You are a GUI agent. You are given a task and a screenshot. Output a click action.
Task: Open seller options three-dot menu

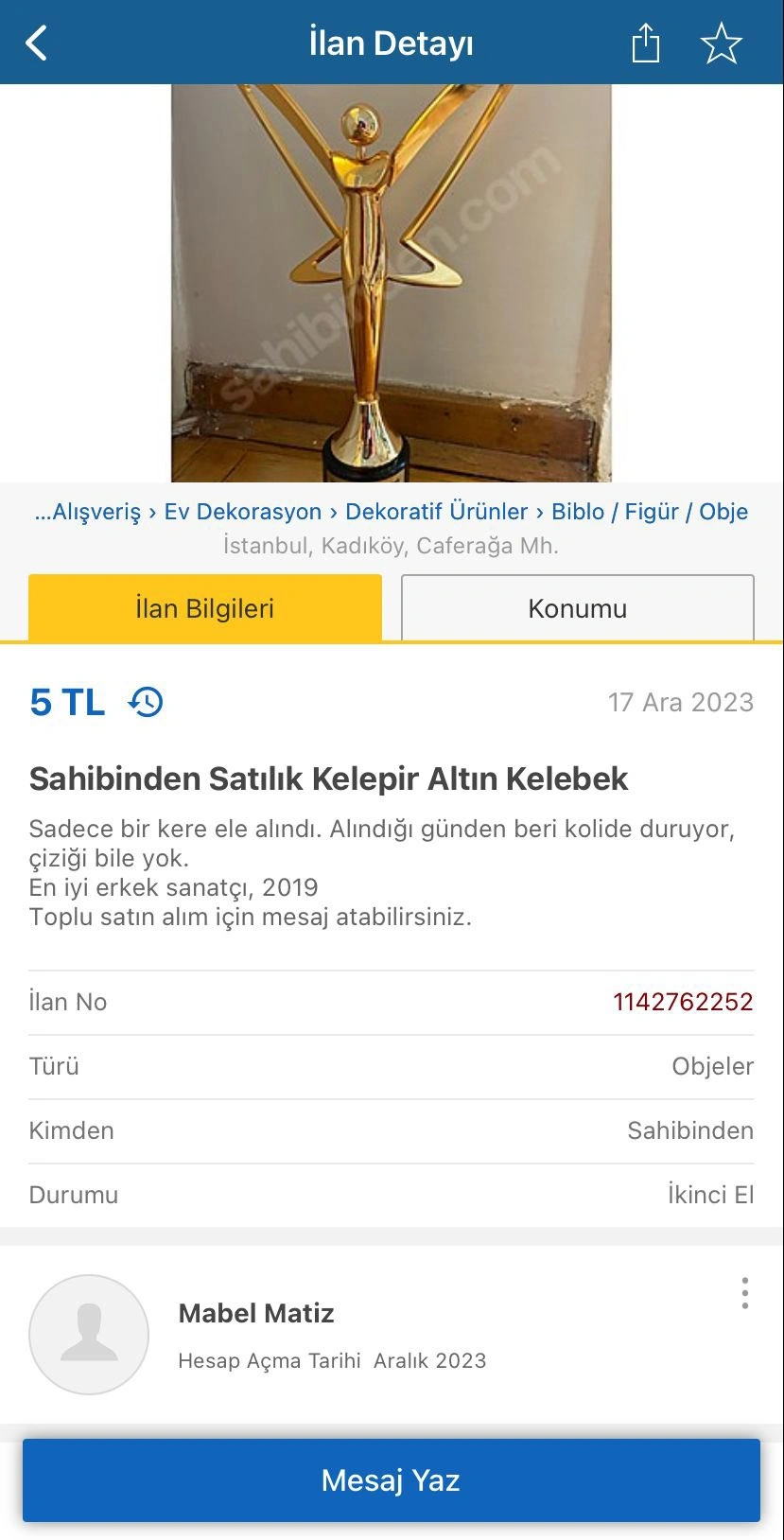pos(745,1293)
